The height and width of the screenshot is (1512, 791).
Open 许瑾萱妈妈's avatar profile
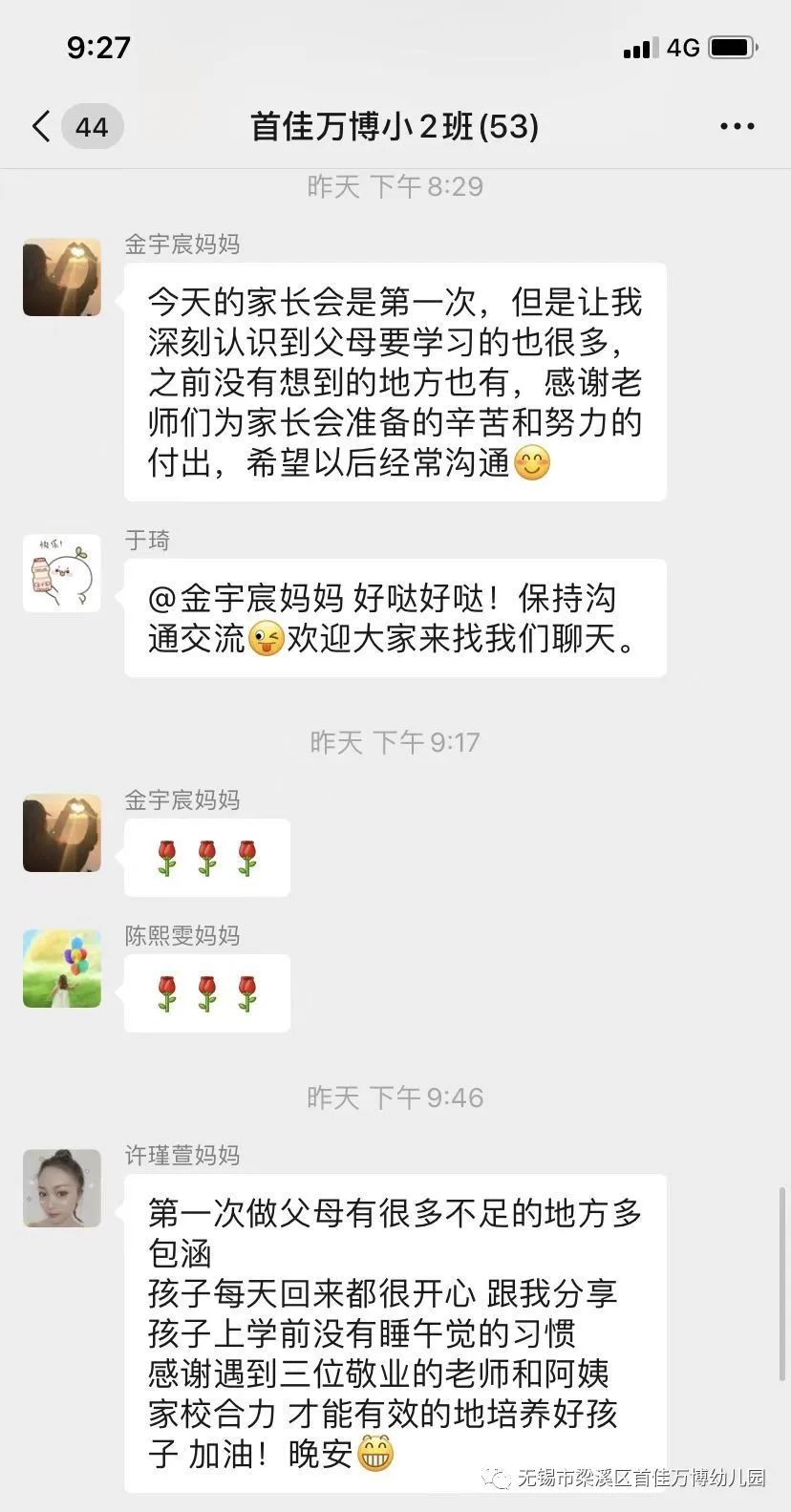coord(62,1188)
